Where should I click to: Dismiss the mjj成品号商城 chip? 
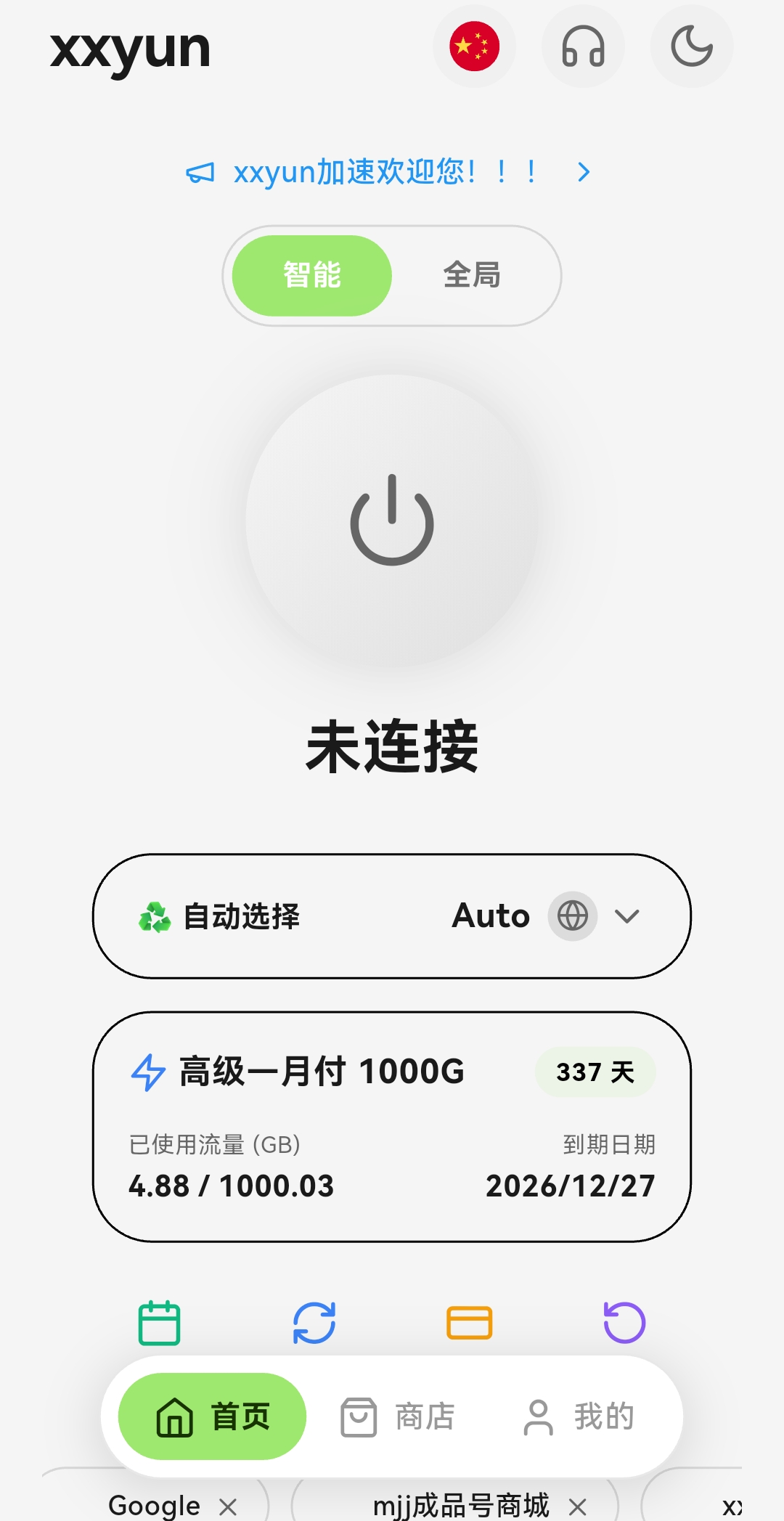578,1507
